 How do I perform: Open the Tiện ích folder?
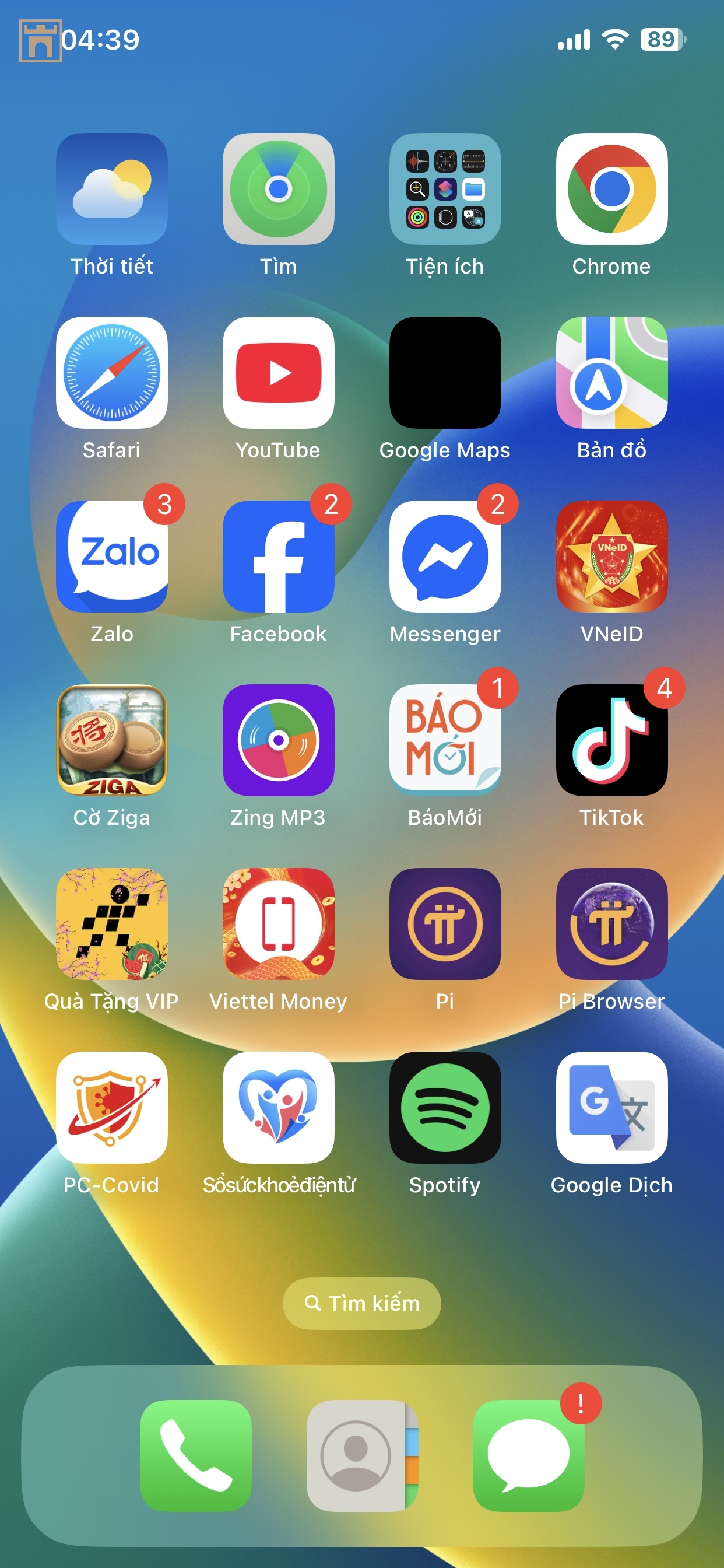(445, 188)
